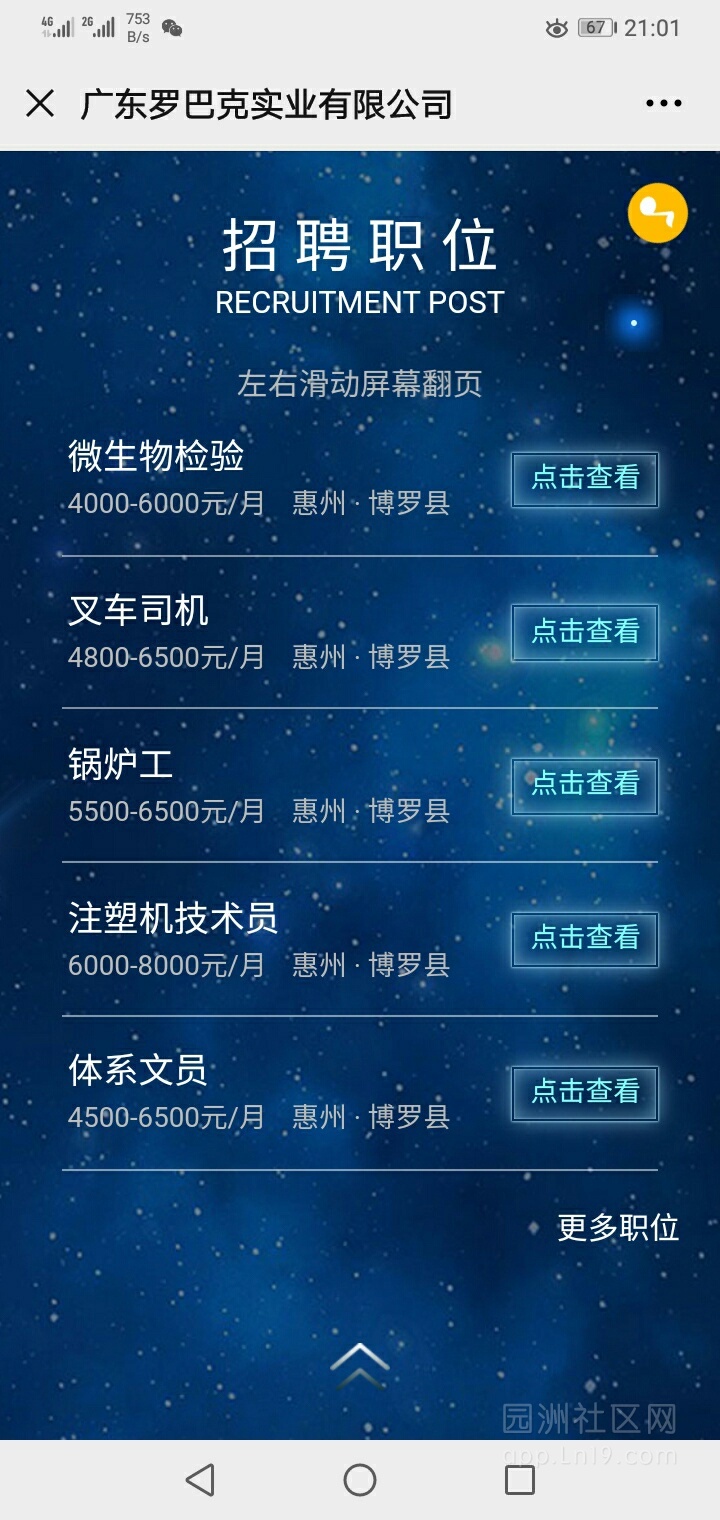720x1520 pixels.
Task: Check the 注塑机技术员 job details
Action: (585, 939)
